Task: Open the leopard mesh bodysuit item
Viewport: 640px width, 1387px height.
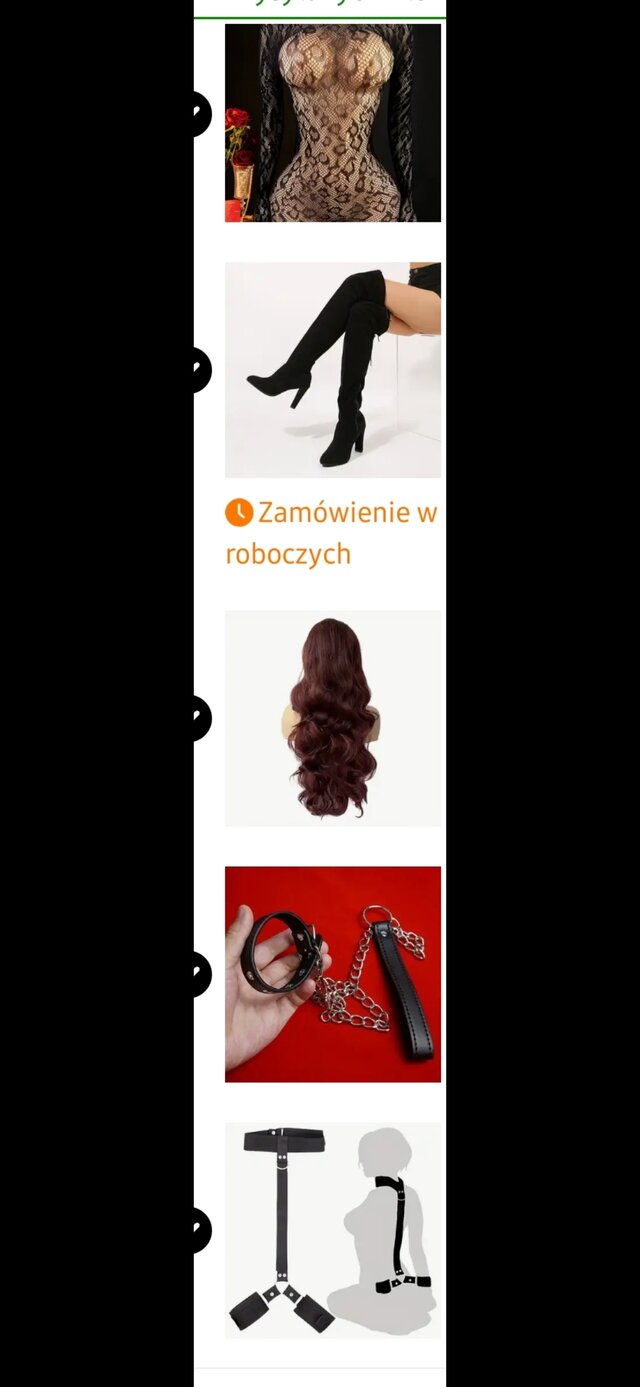Action: (332, 122)
